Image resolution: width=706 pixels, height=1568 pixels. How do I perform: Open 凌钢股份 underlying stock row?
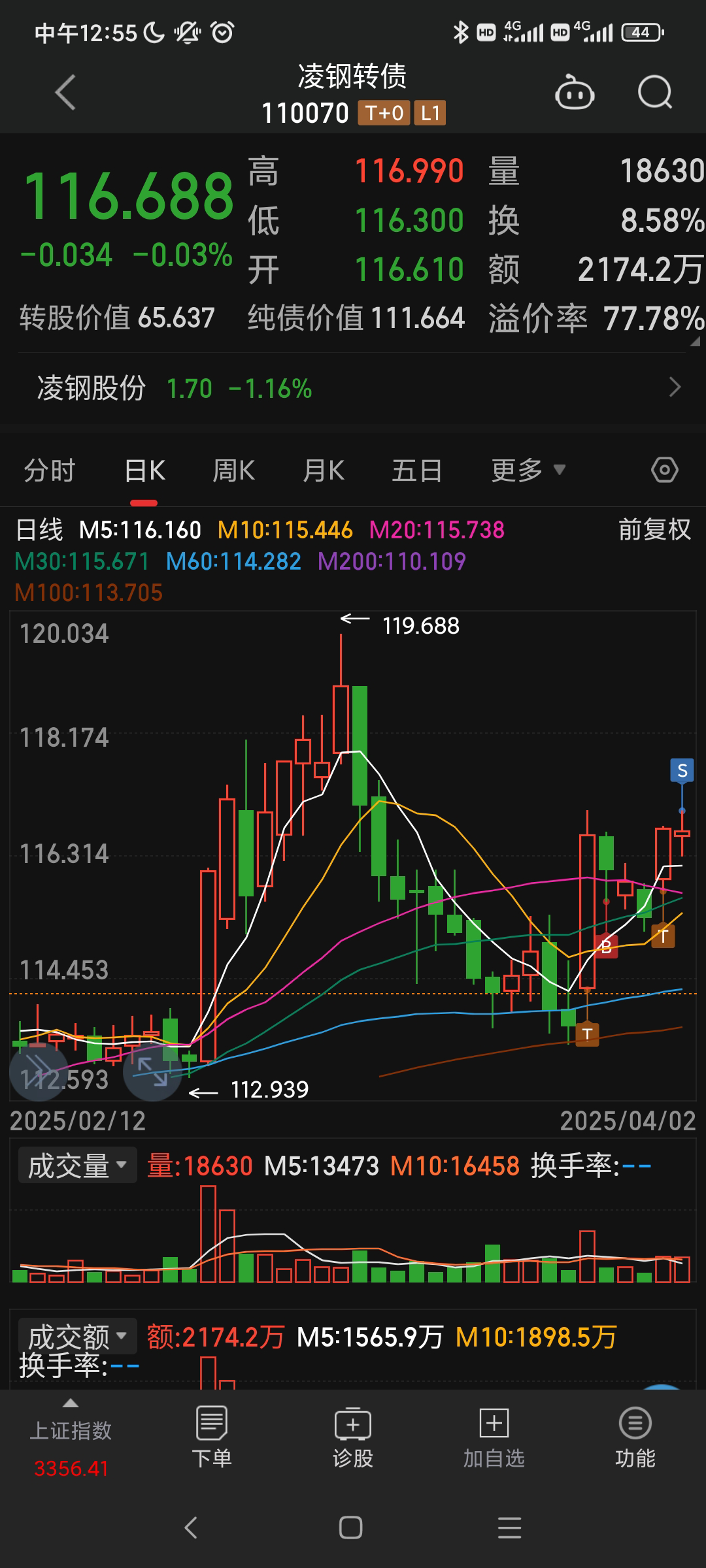353,389
